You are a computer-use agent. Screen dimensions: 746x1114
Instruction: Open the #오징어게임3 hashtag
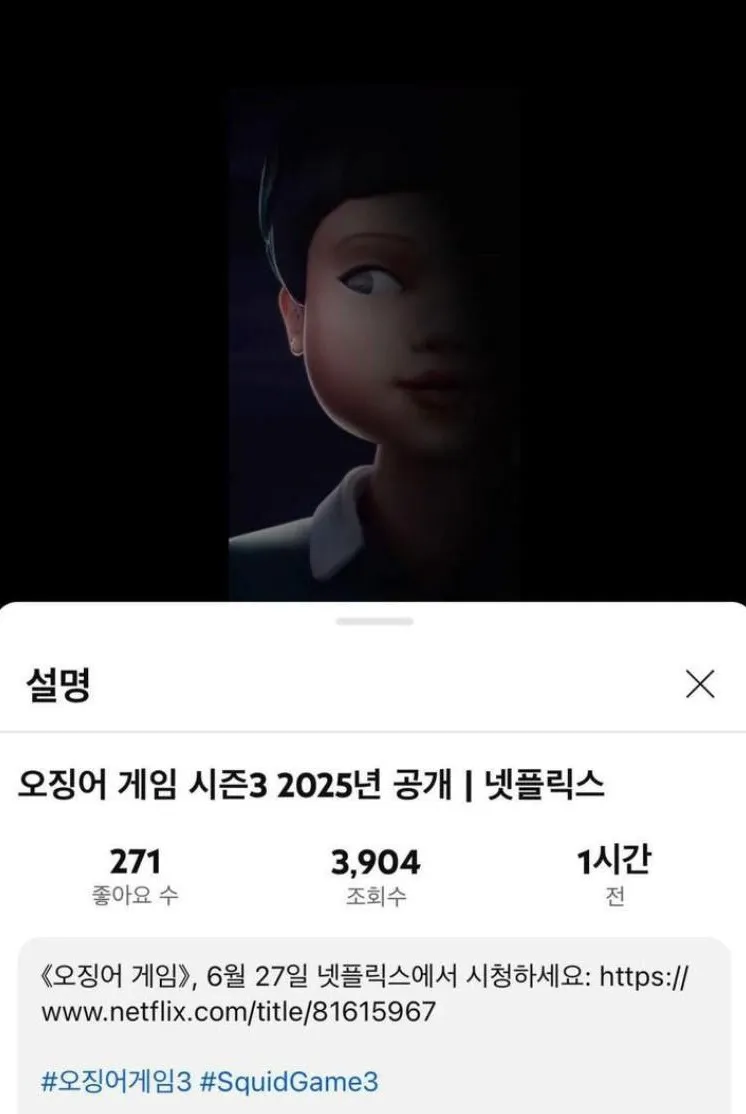(x=116, y=1081)
